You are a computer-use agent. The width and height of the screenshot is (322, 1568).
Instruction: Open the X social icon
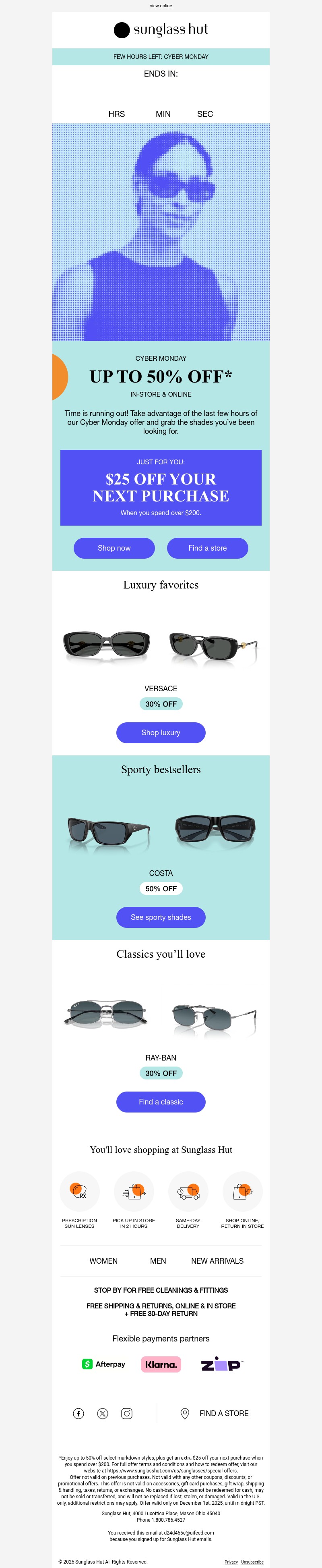[x=103, y=1413]
